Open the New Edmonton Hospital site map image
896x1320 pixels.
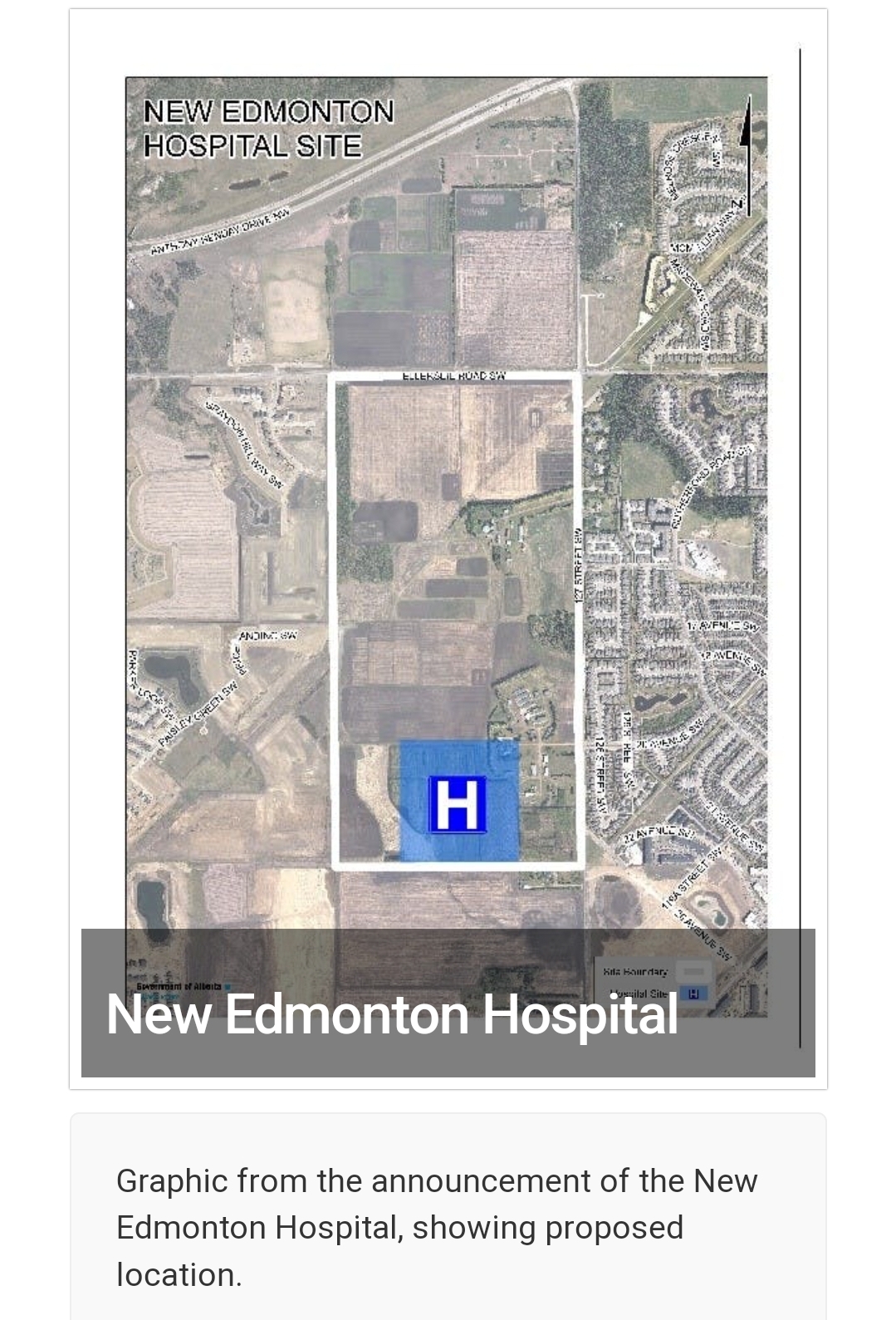(447, 498)
